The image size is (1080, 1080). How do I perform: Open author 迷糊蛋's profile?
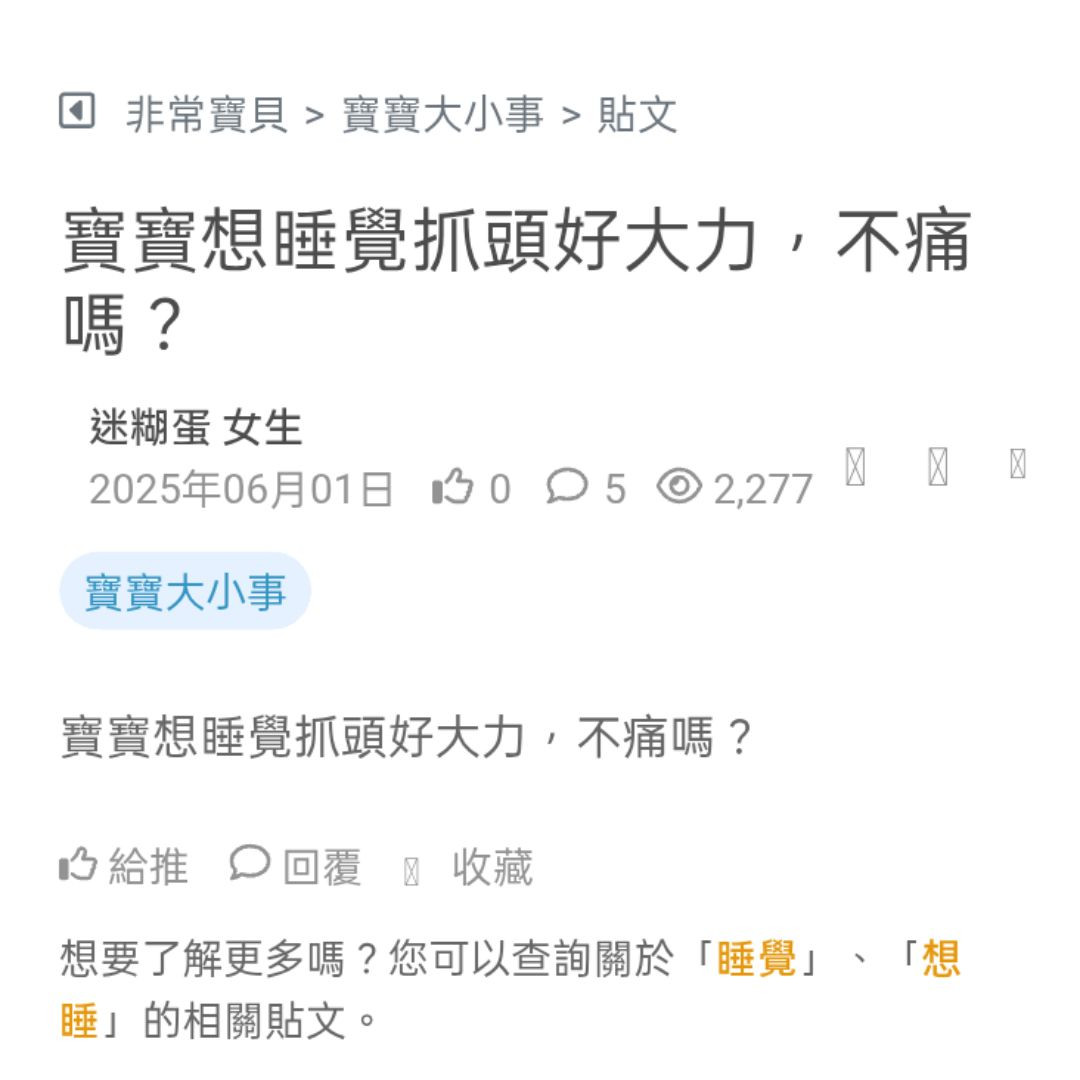149,429
